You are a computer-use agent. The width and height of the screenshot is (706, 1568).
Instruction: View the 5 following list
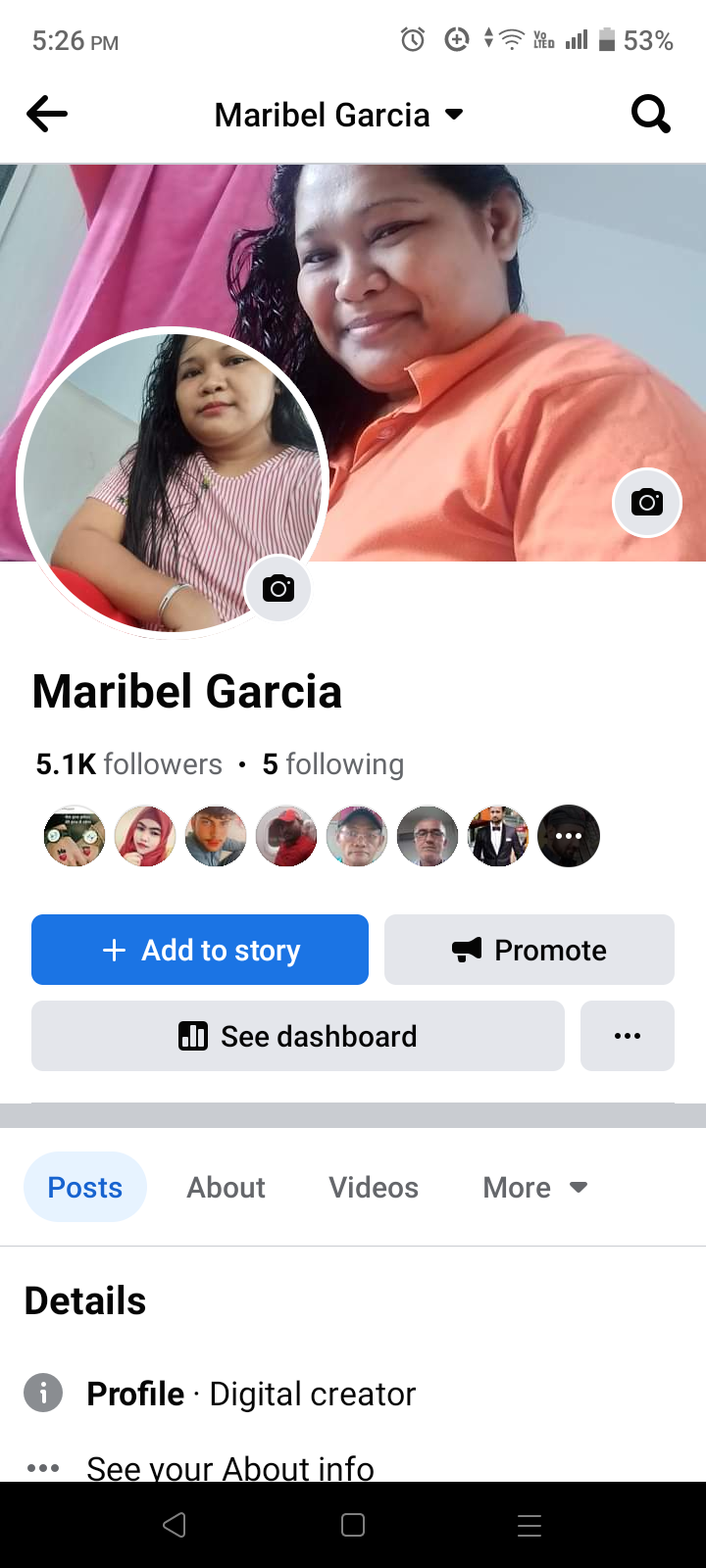333,764
